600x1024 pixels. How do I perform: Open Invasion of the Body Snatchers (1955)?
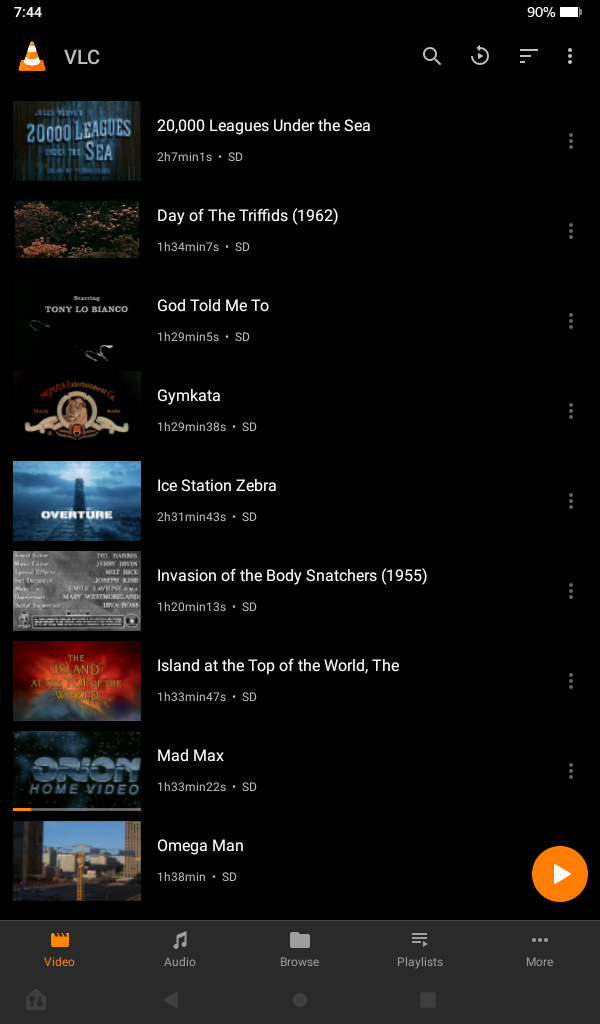pyautogui.click(x=292, y=590)
